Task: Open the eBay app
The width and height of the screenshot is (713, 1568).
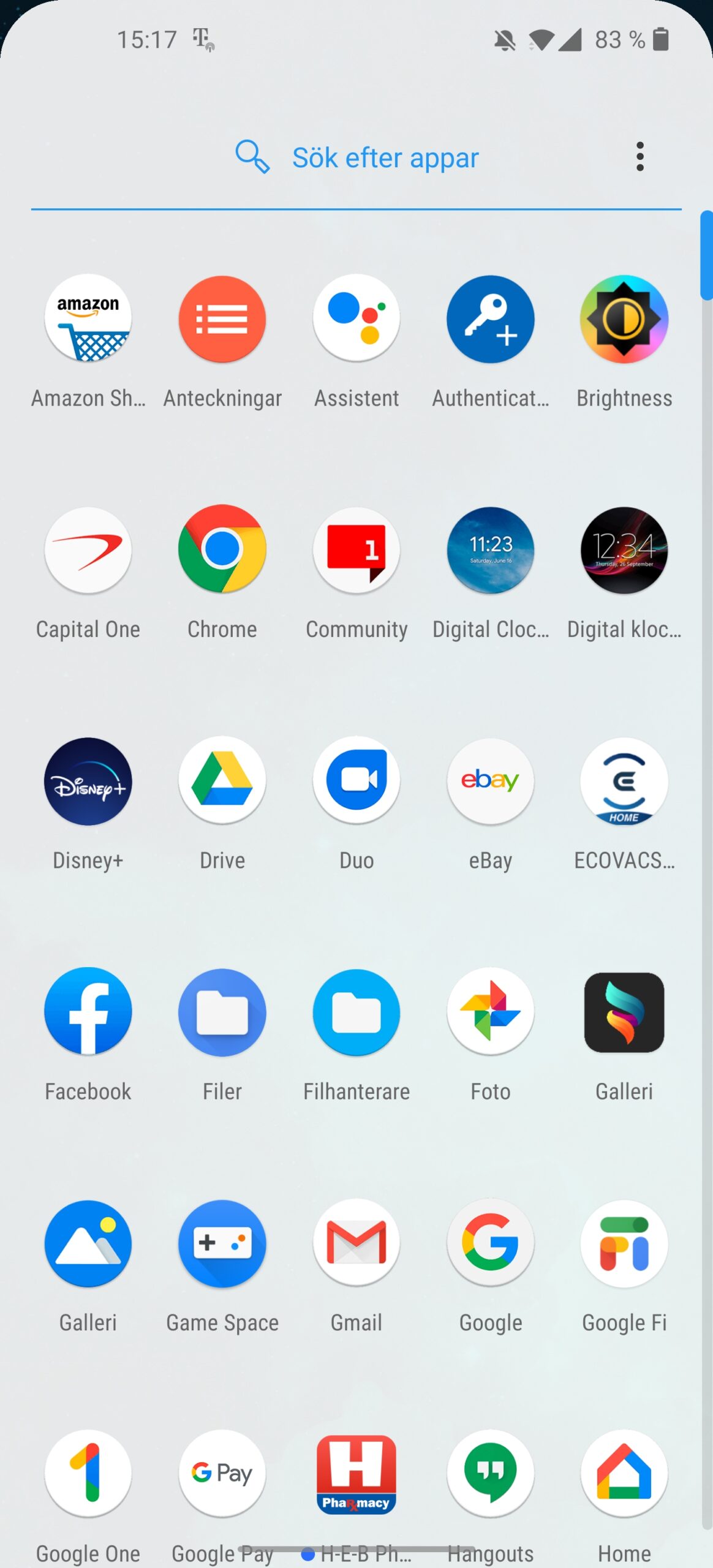Action: click(491, 781)
